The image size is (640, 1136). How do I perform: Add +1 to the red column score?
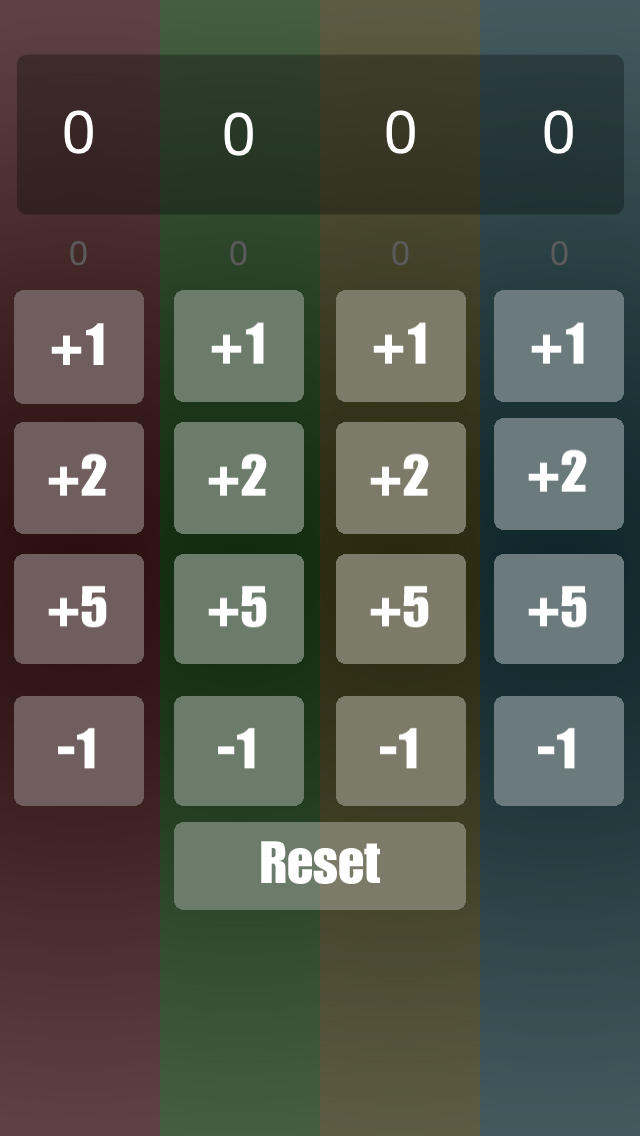pos(79,346)
